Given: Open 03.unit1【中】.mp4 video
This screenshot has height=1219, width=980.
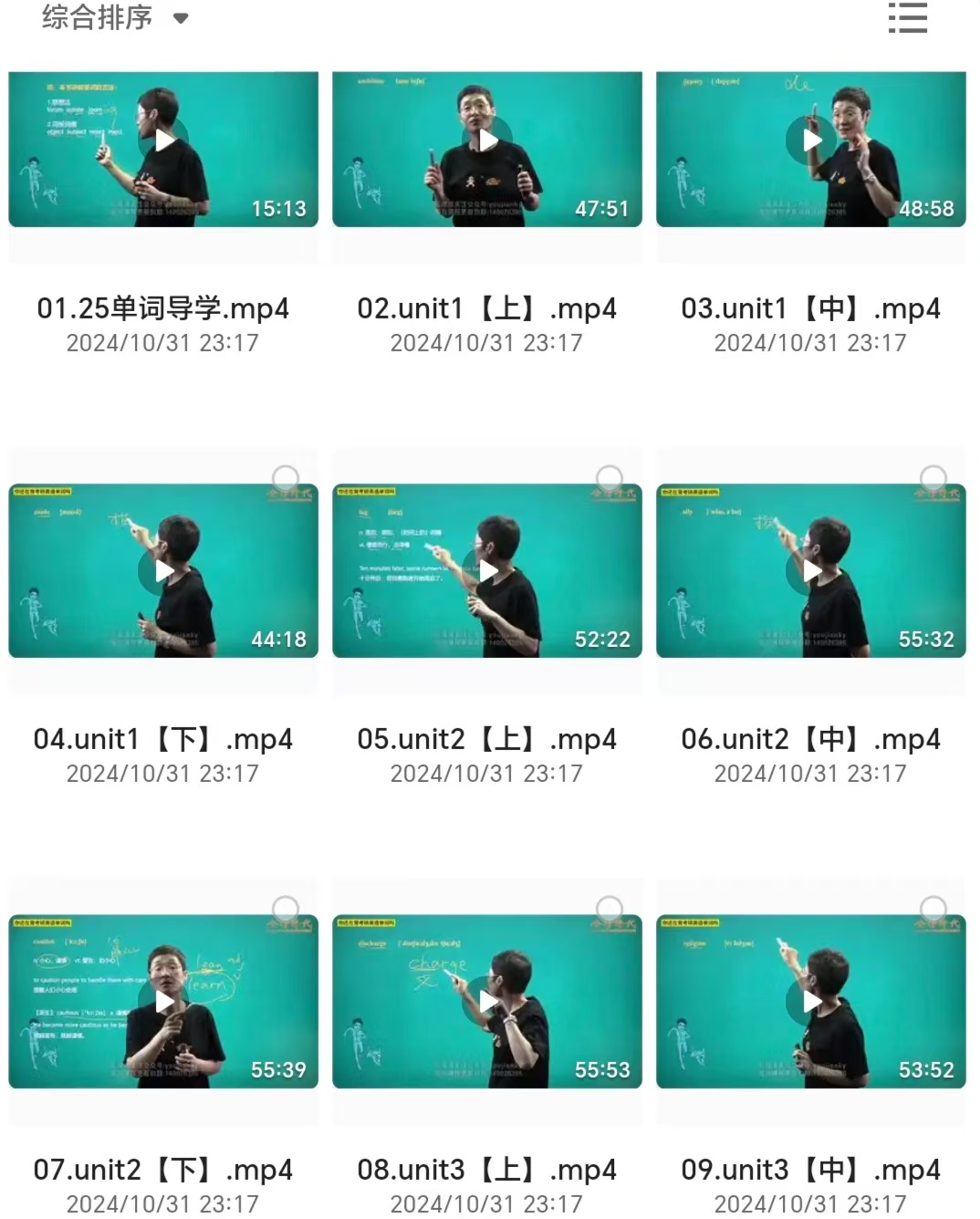Looking at the screenshot, I should coord(811,150).
